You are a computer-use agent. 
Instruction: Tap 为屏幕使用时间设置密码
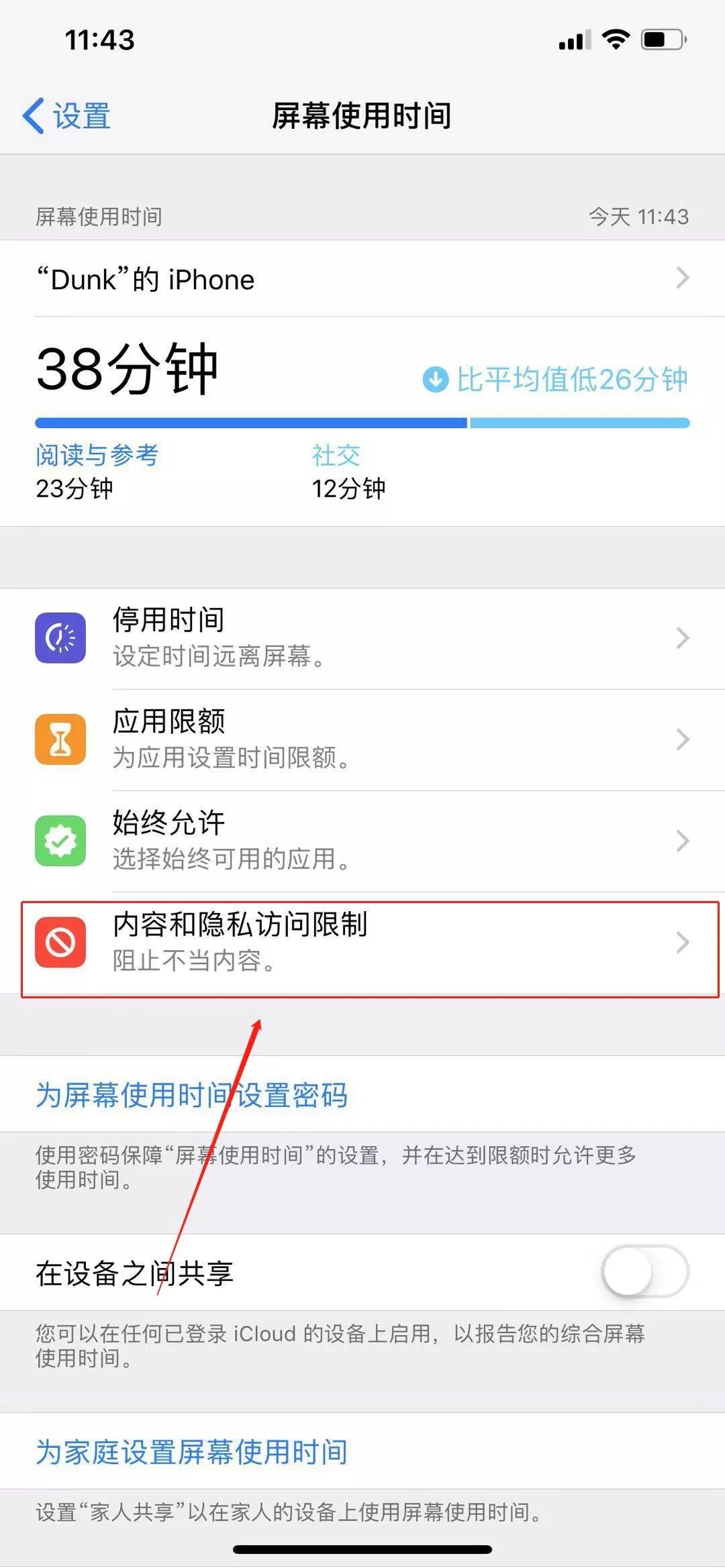(192, 1095)
